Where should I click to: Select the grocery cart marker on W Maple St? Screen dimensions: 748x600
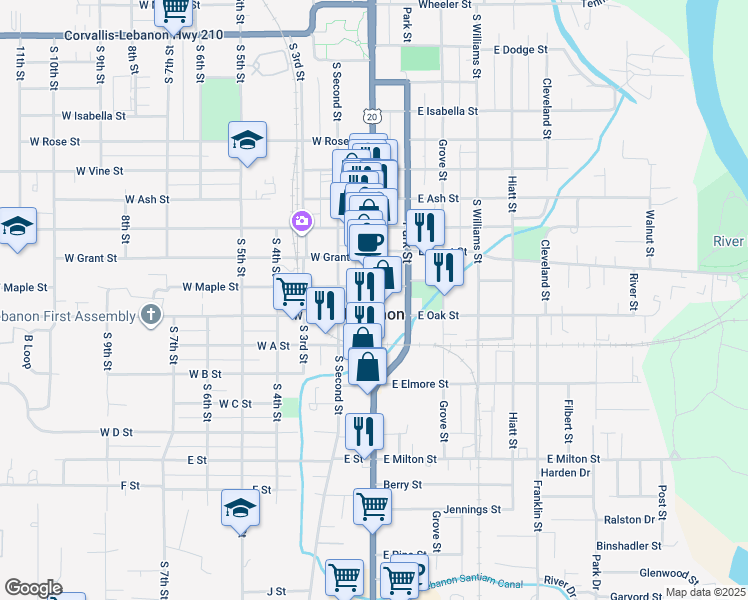tap(292, 291)
